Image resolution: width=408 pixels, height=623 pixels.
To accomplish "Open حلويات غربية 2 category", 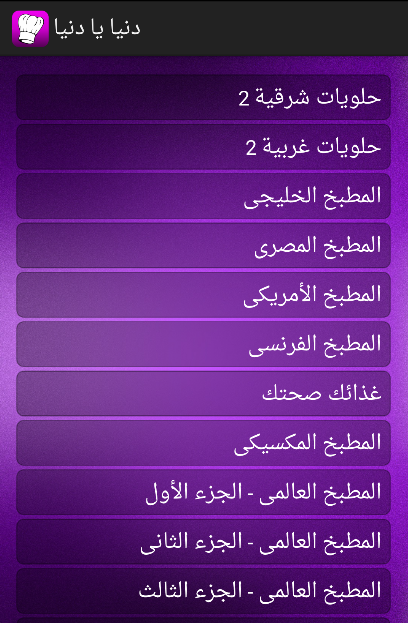I will pos(203,147).
